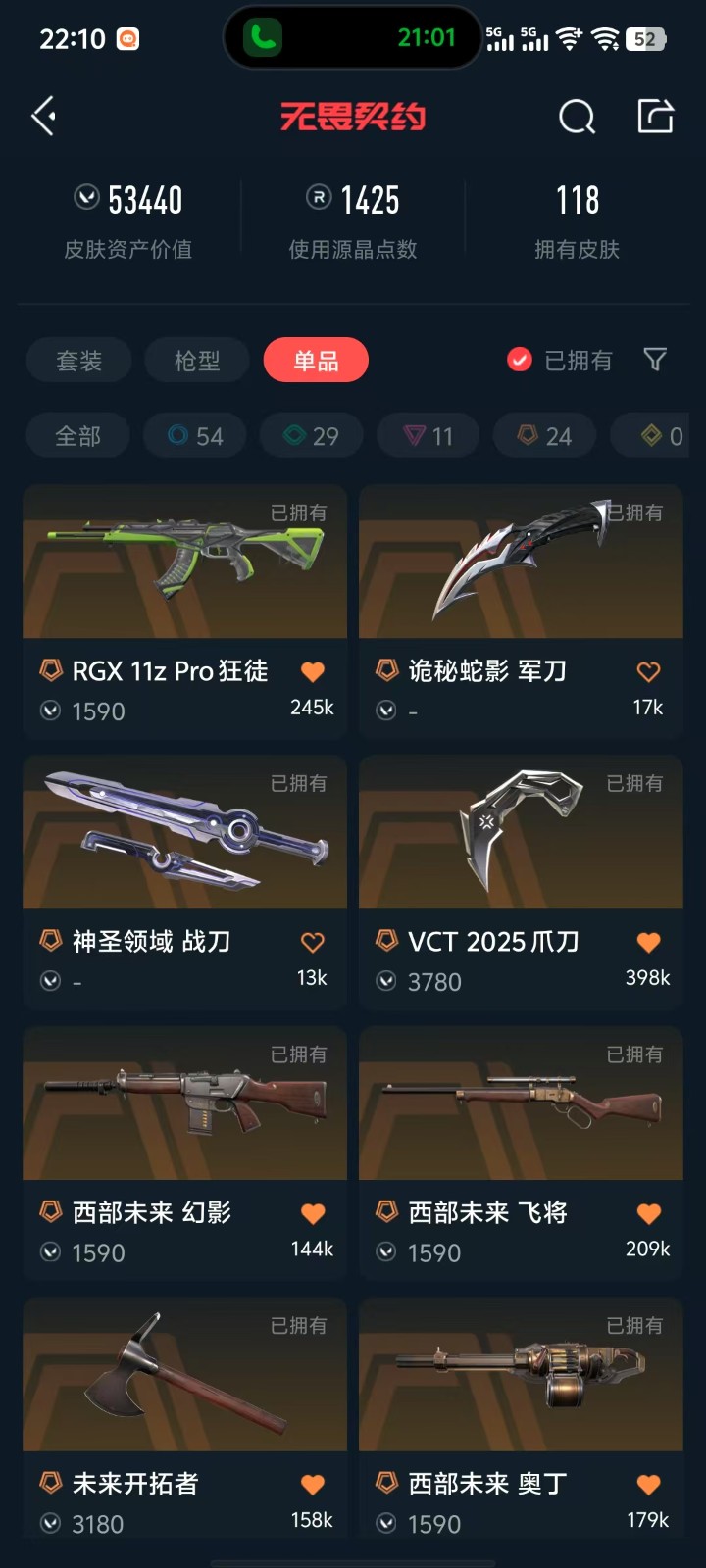Select the 单品 tab

click(316, 361)
